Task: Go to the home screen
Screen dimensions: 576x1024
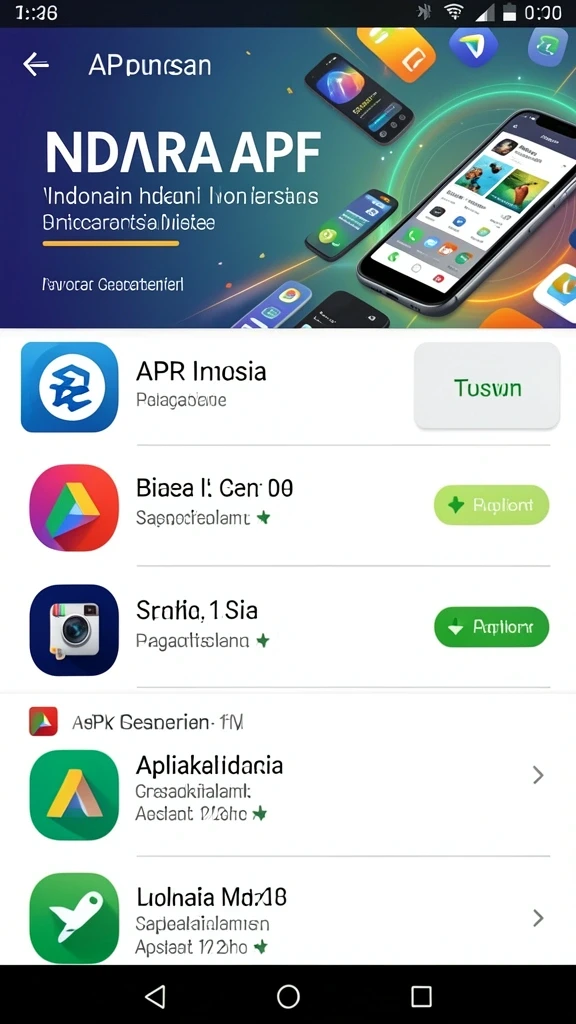Action: (x=288, y=996)
